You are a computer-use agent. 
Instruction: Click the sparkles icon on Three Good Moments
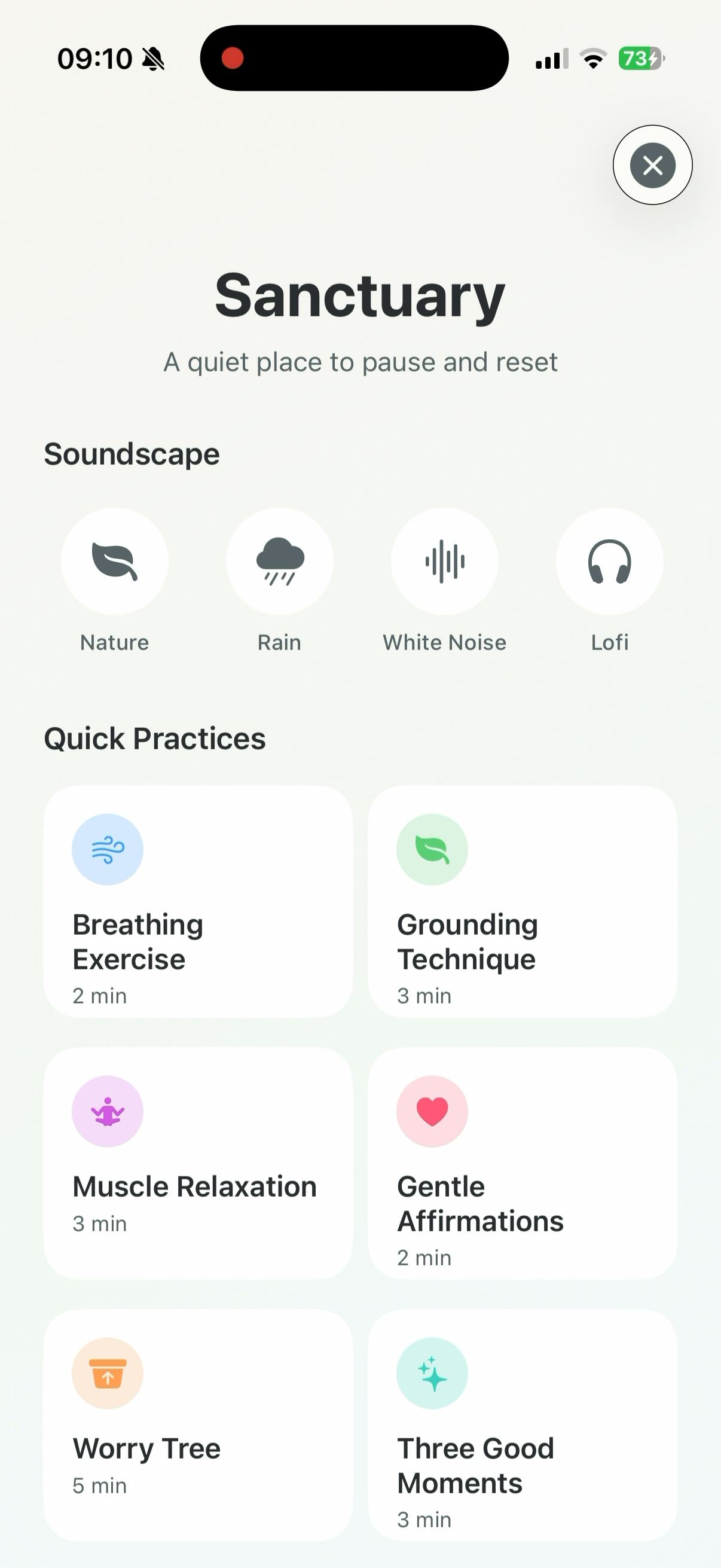pos(432,1372)
